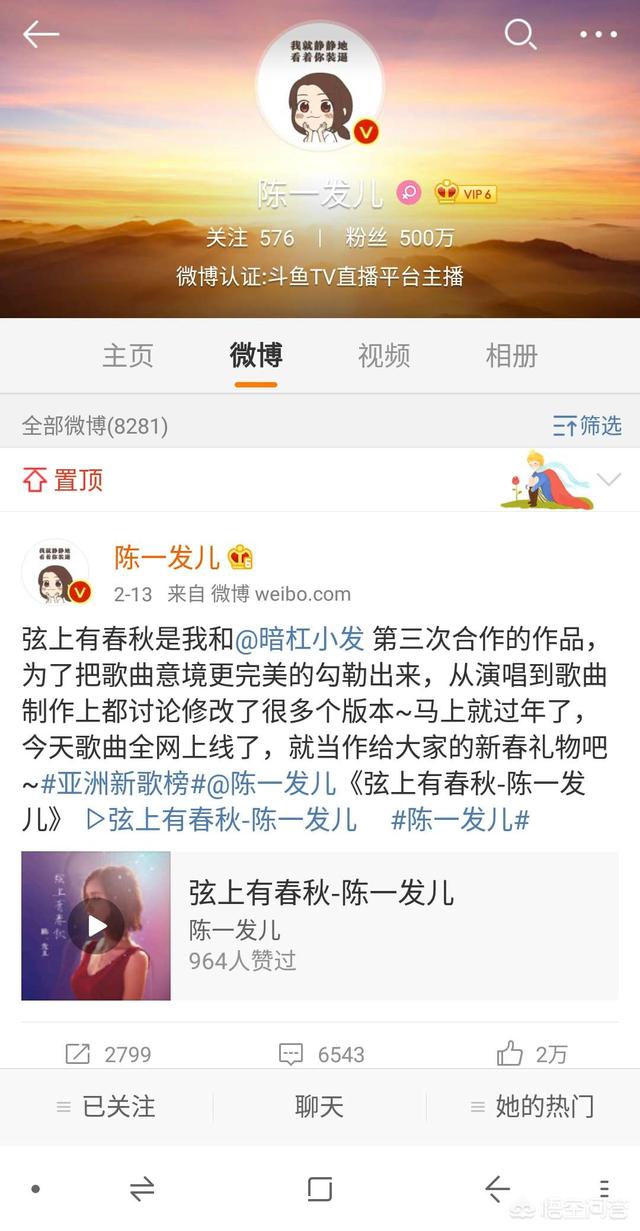Open the profile avatar at the top
The height and width of the screenshot is (1231, 640).
point(320,87)
